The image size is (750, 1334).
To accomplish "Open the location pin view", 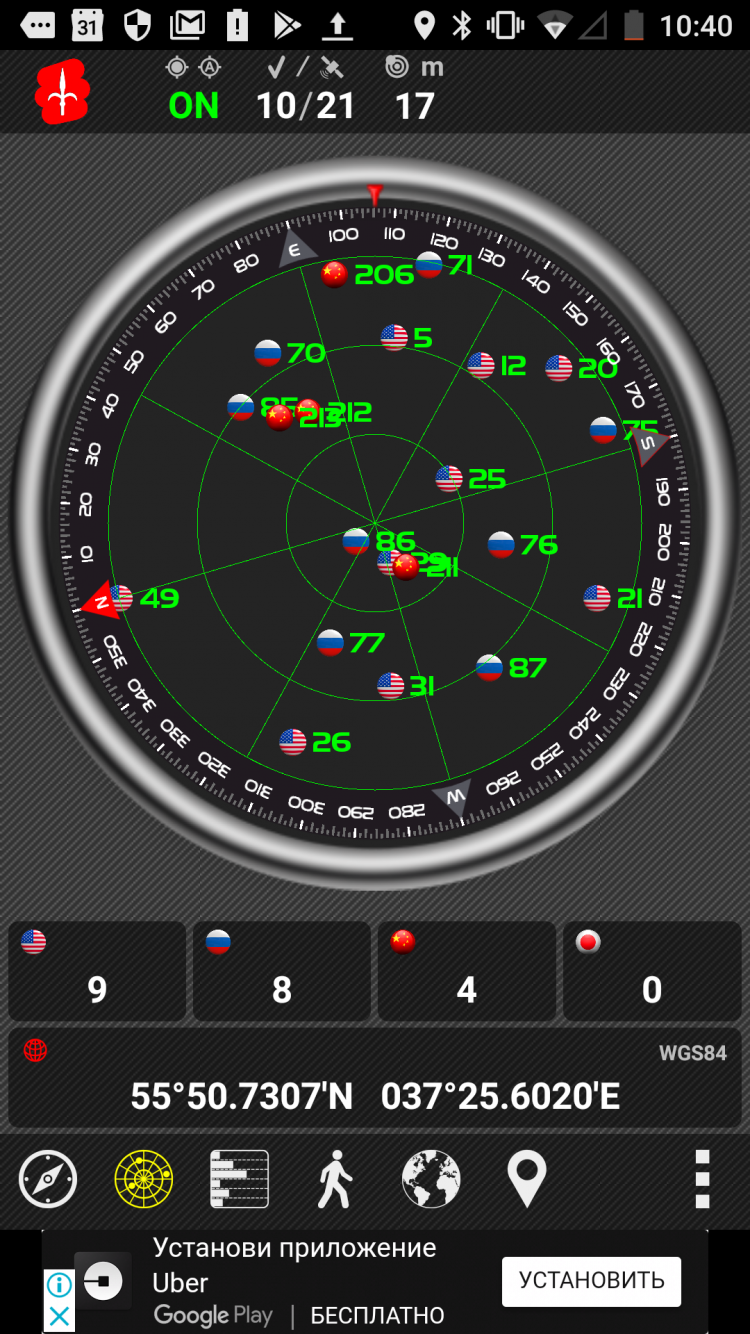I will click(527, 1179).
